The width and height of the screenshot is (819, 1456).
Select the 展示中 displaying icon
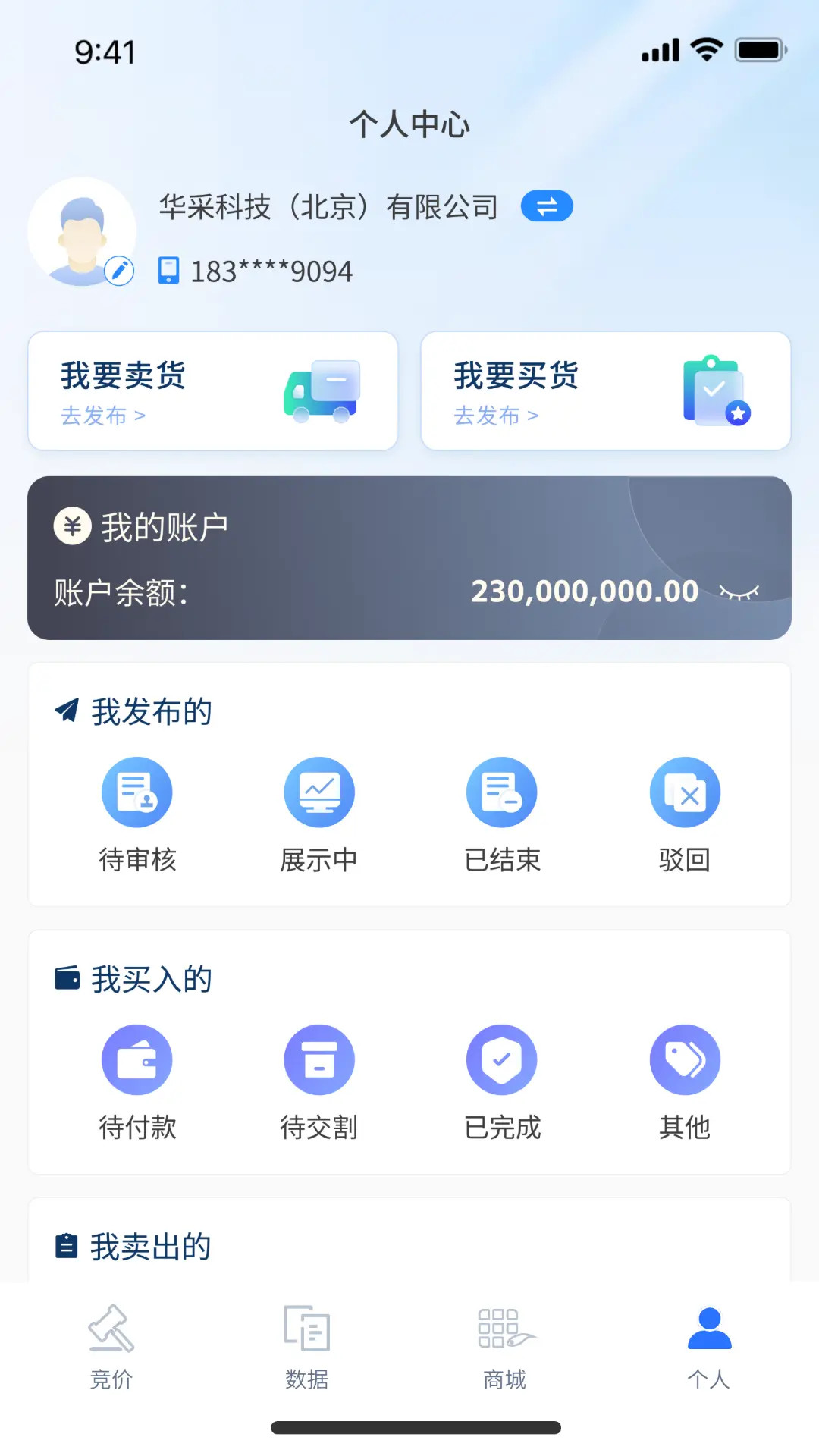(x=319, y=791)
